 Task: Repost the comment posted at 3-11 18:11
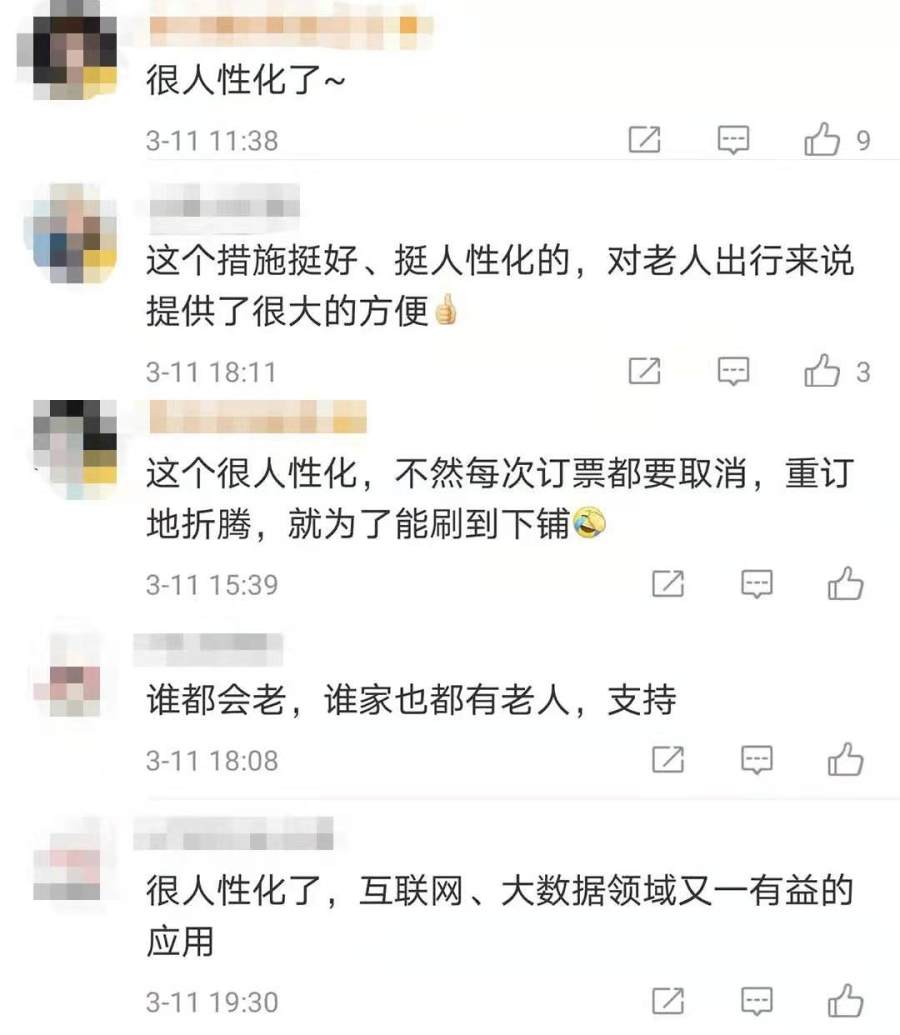[x=645, y=372]
